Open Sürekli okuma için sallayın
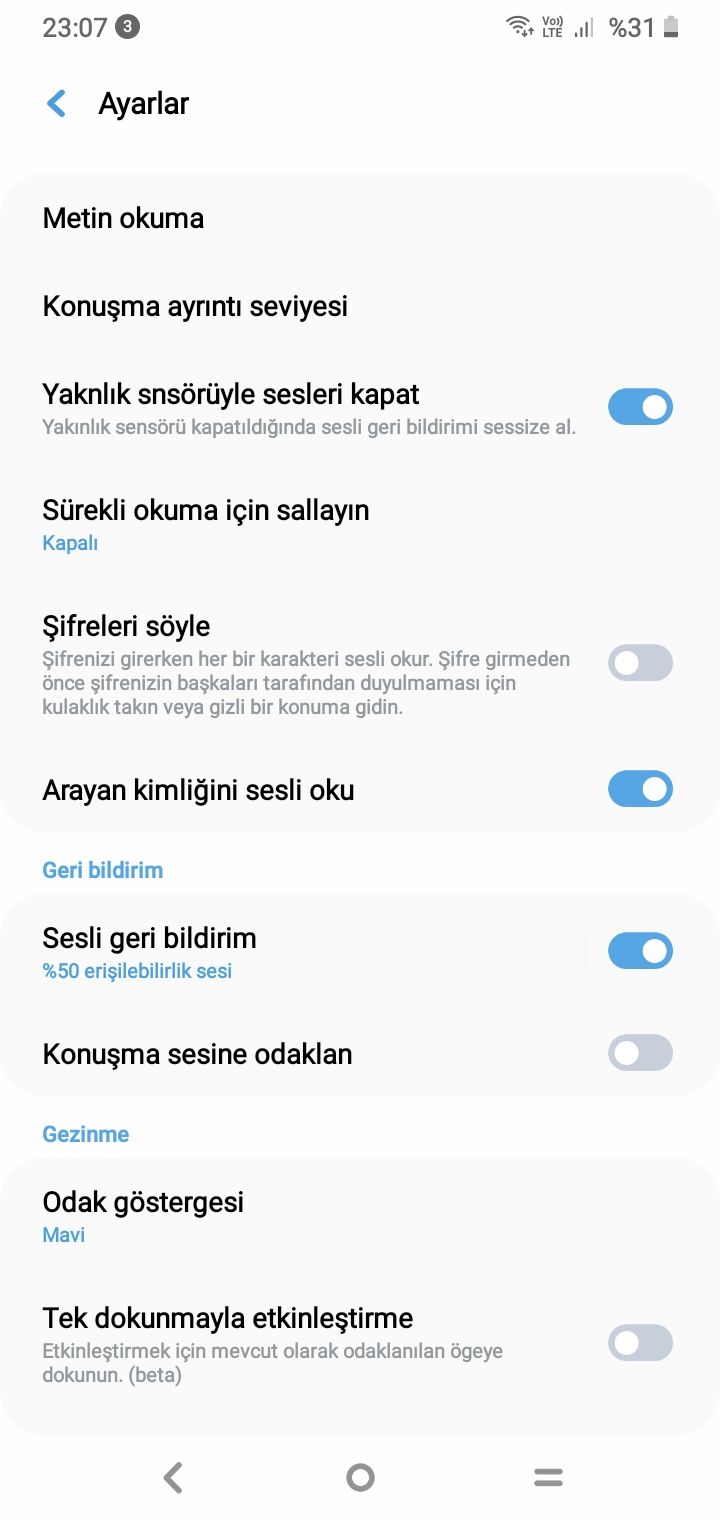 300,524
